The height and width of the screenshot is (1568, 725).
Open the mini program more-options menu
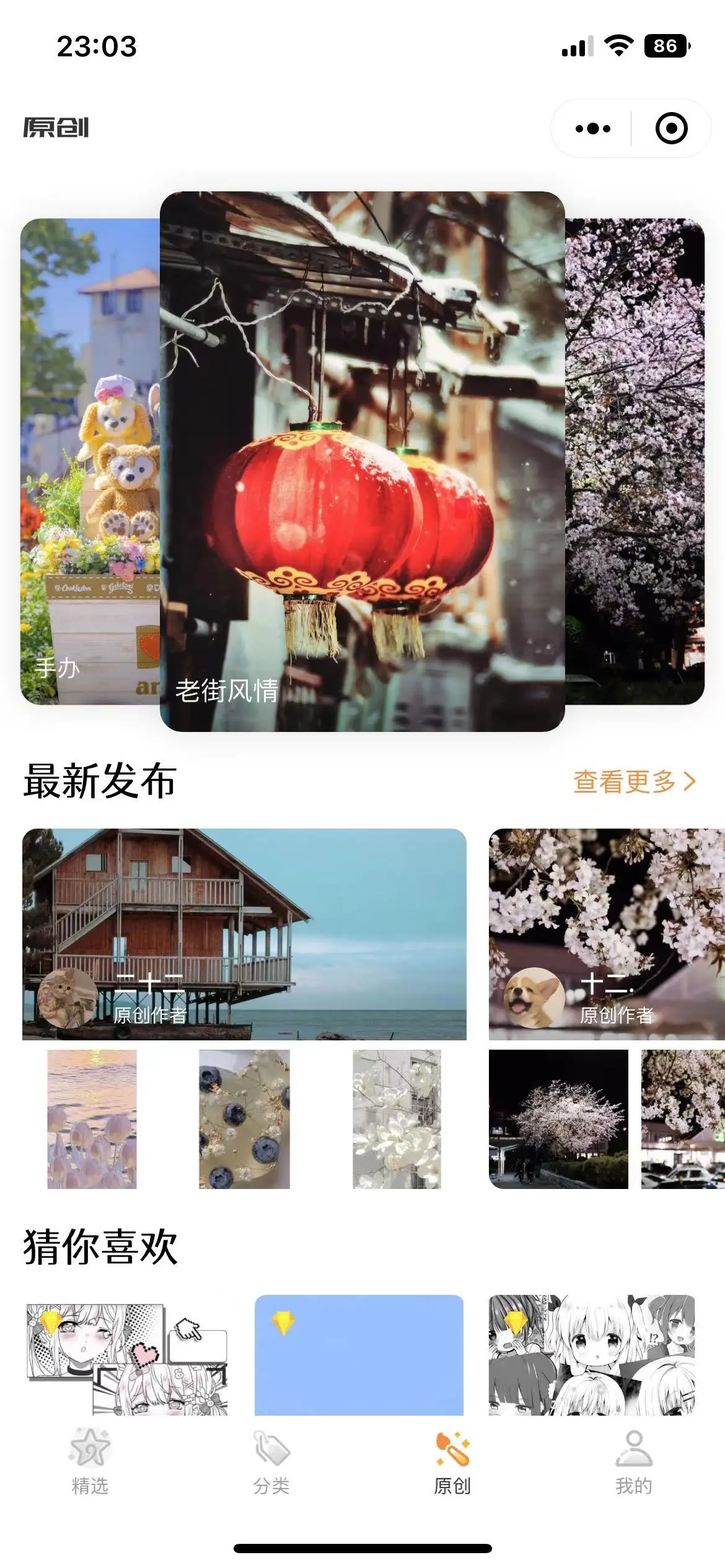point(592,129)
